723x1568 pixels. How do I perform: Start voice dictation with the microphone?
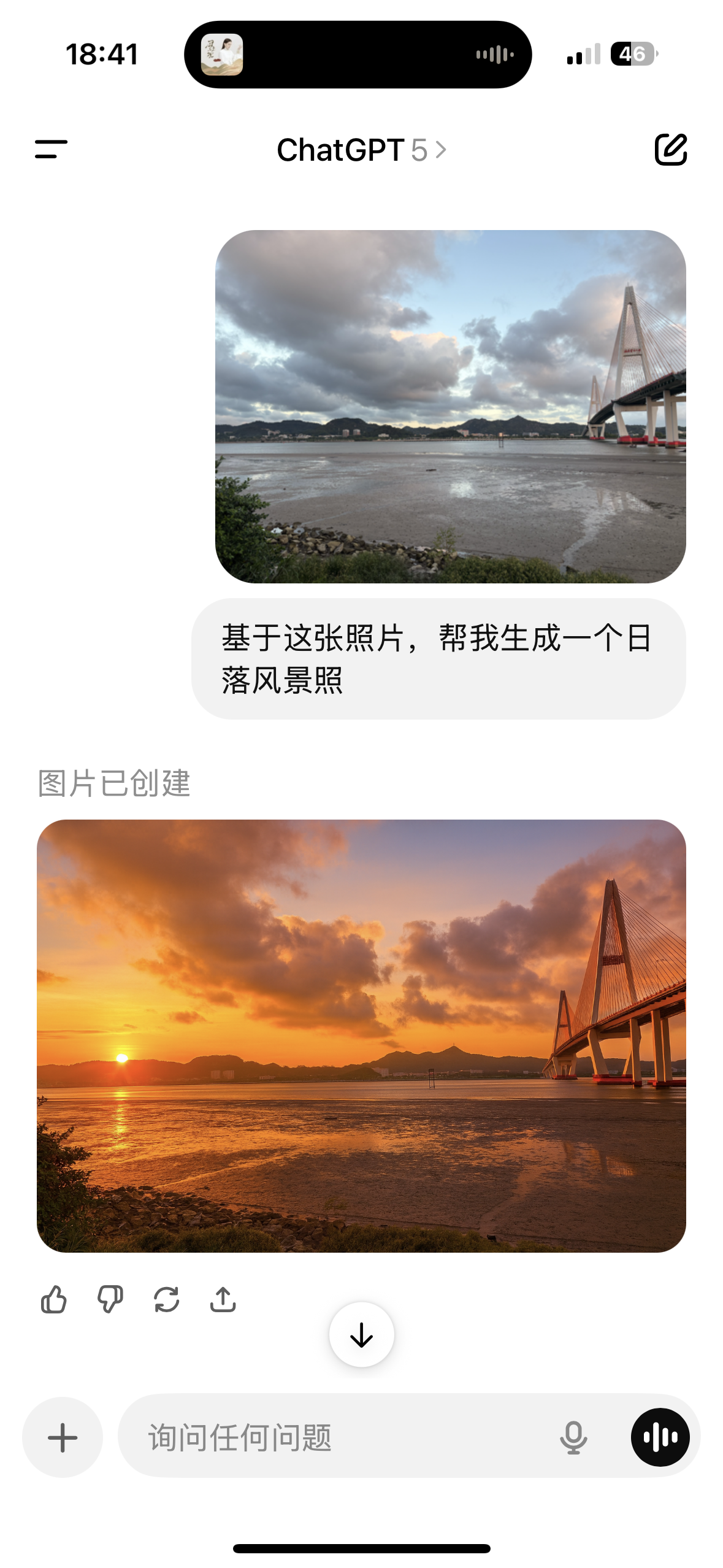click(x=573, y=1437)
